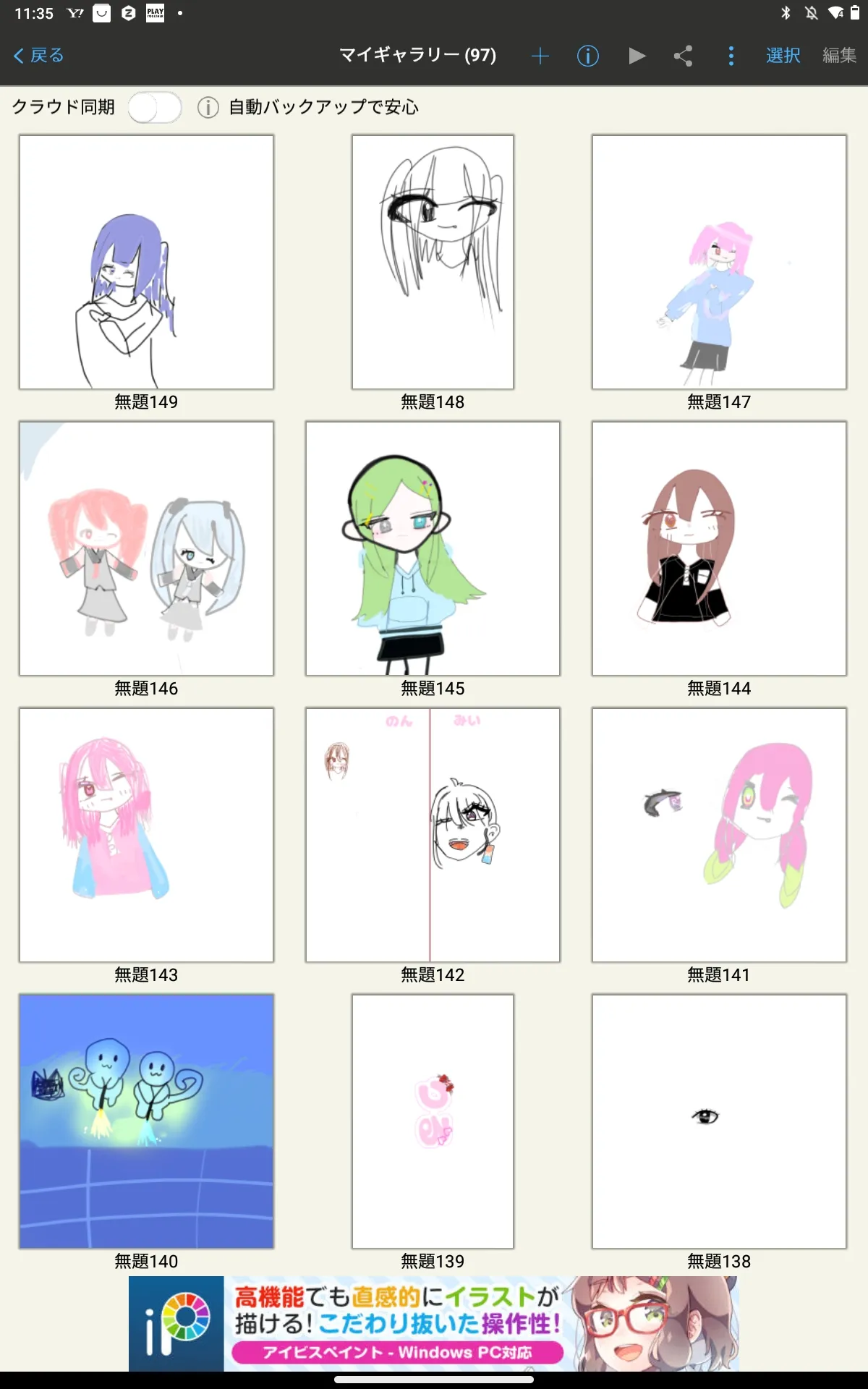Open the artwork info icon in toolbar
Image resolution: width=868 pixels, height=1389 pixels.
(x=587, y=56)
